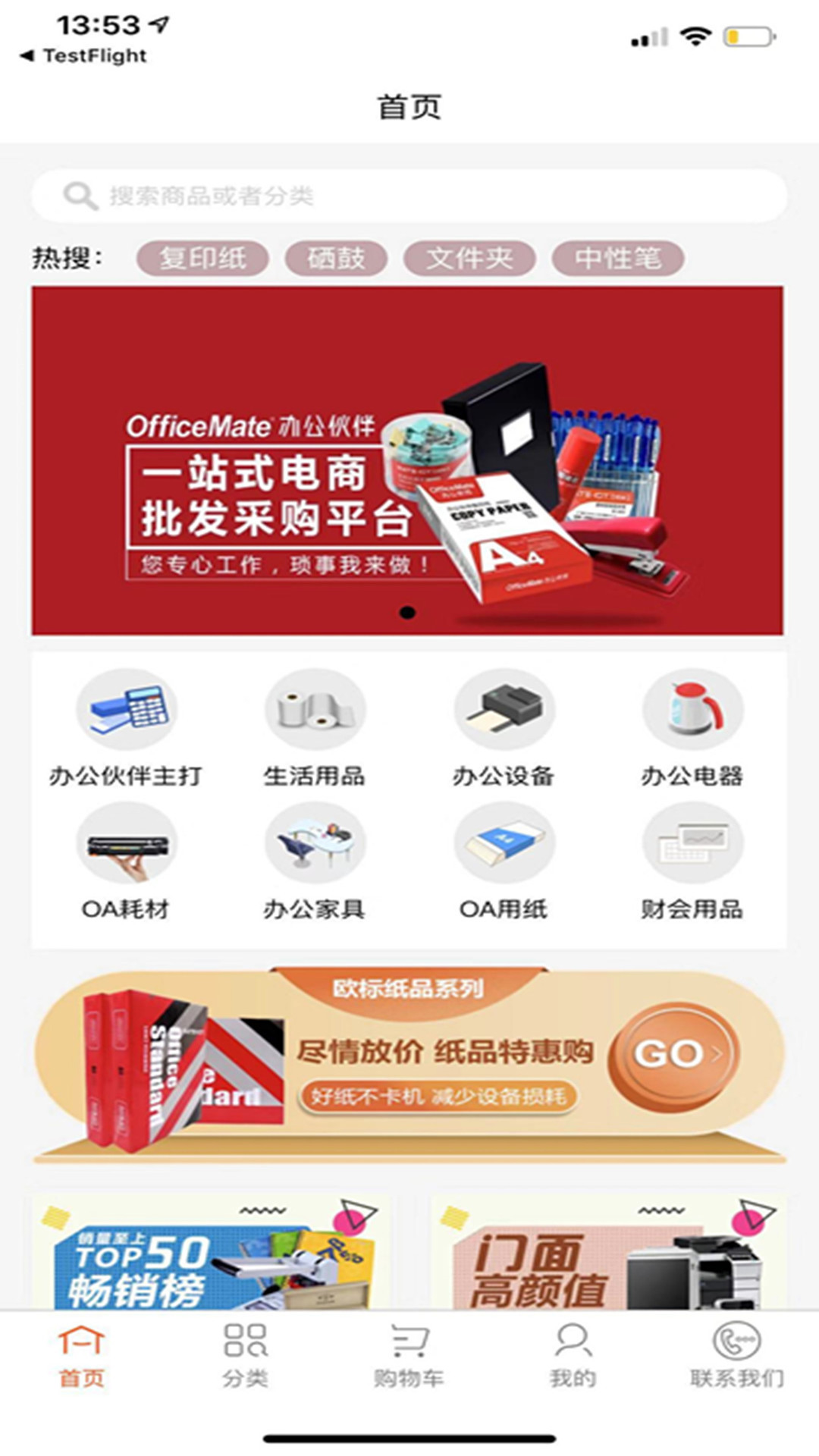The height and width of the screenshot is (1456, 819).
Task: Tap the search box for products or categories
Action: tap(409, 196)
